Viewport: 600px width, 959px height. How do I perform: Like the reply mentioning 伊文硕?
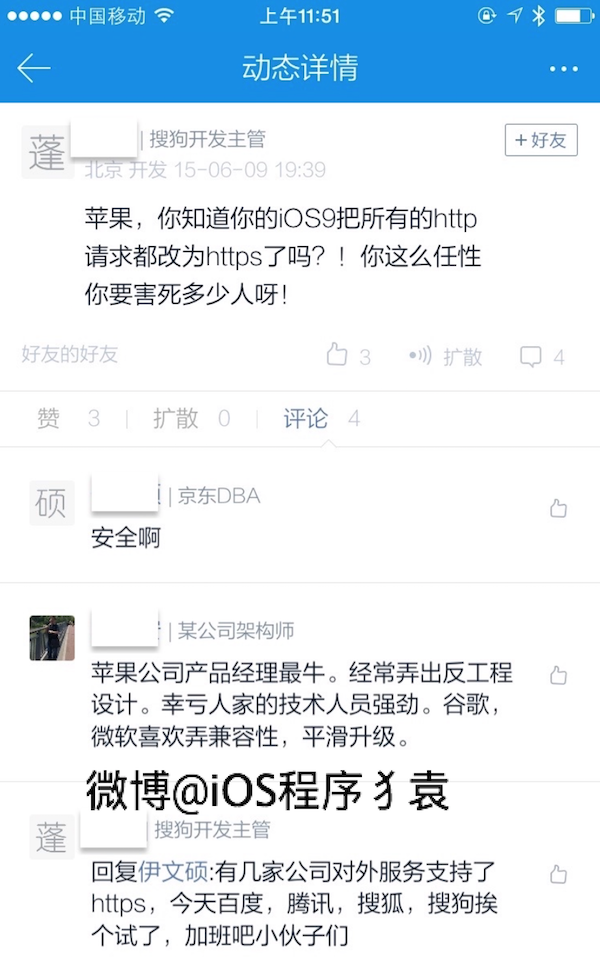pos(558,875)
